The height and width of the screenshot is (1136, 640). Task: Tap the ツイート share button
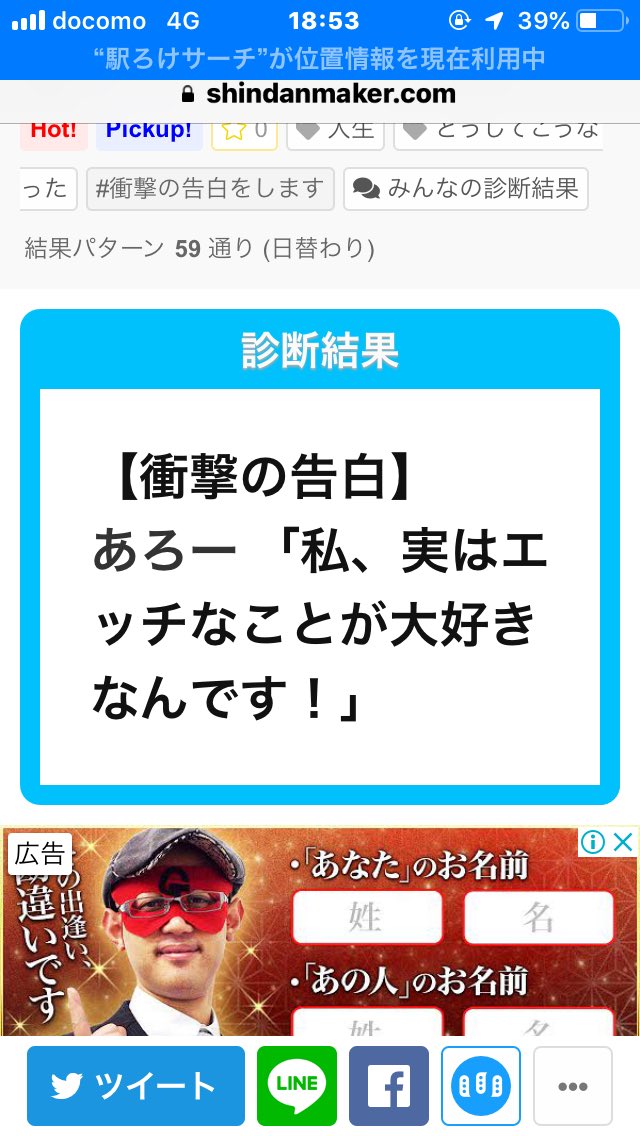click(x=136, y=1085)
